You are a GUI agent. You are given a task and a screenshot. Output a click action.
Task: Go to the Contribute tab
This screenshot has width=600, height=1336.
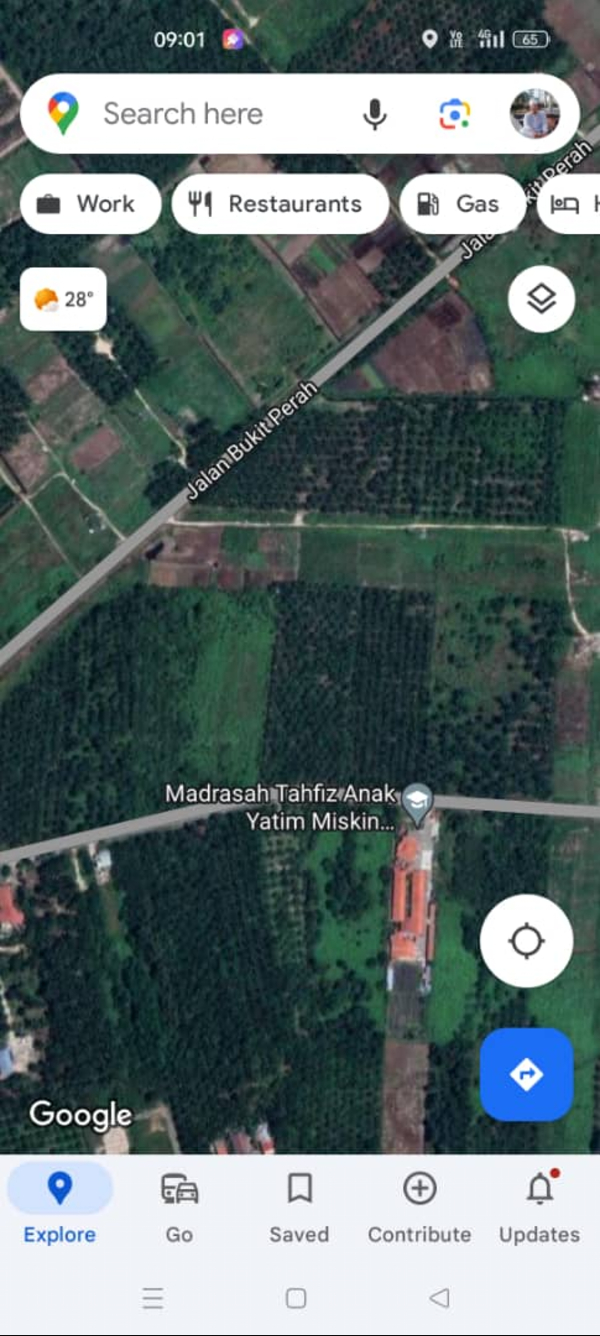tap(419, 1207)
